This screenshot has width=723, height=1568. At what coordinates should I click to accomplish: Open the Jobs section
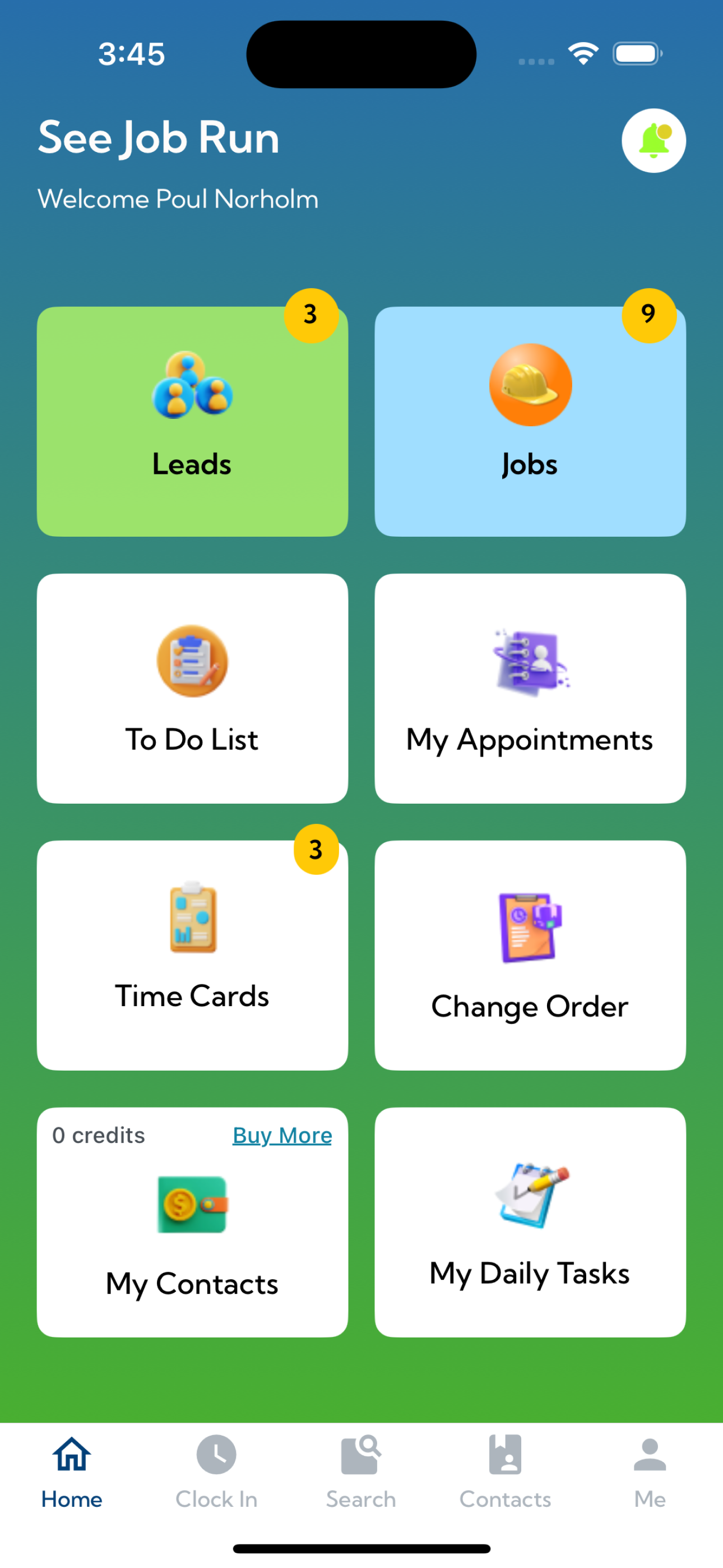point(530,420)
